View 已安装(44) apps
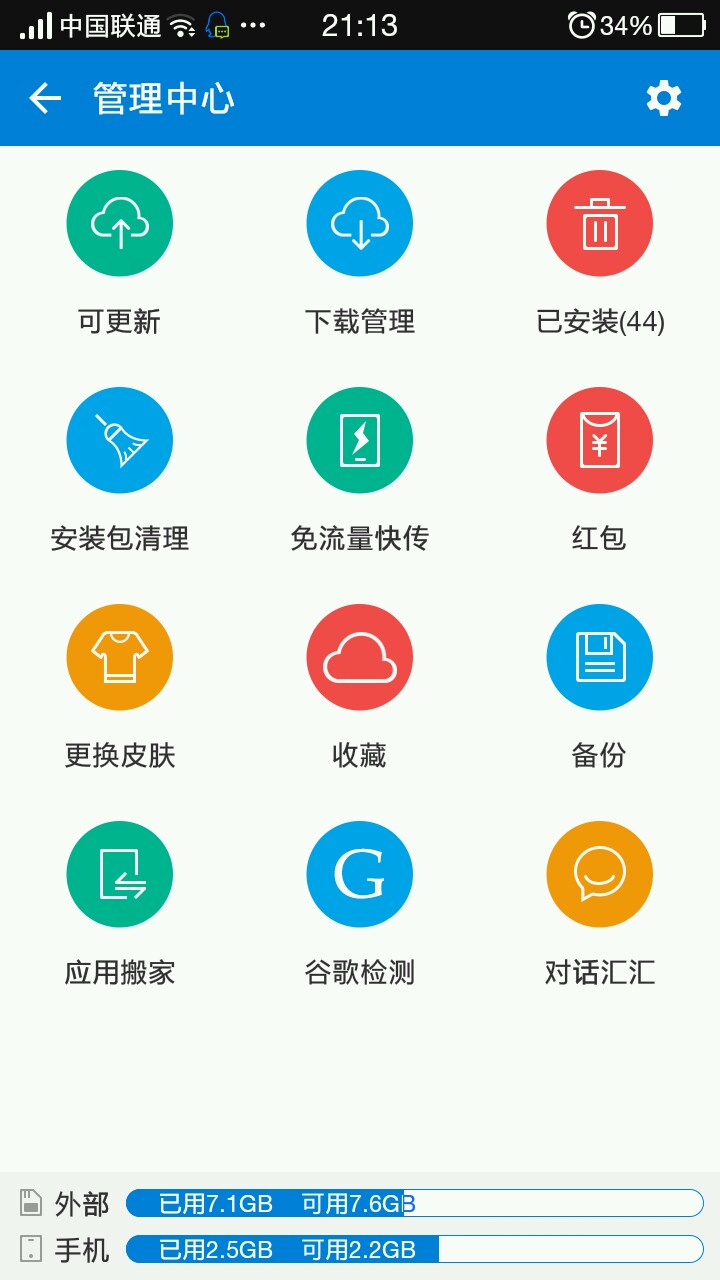The height and width of the screenshot is (1280, 720). tap(600, 223)
